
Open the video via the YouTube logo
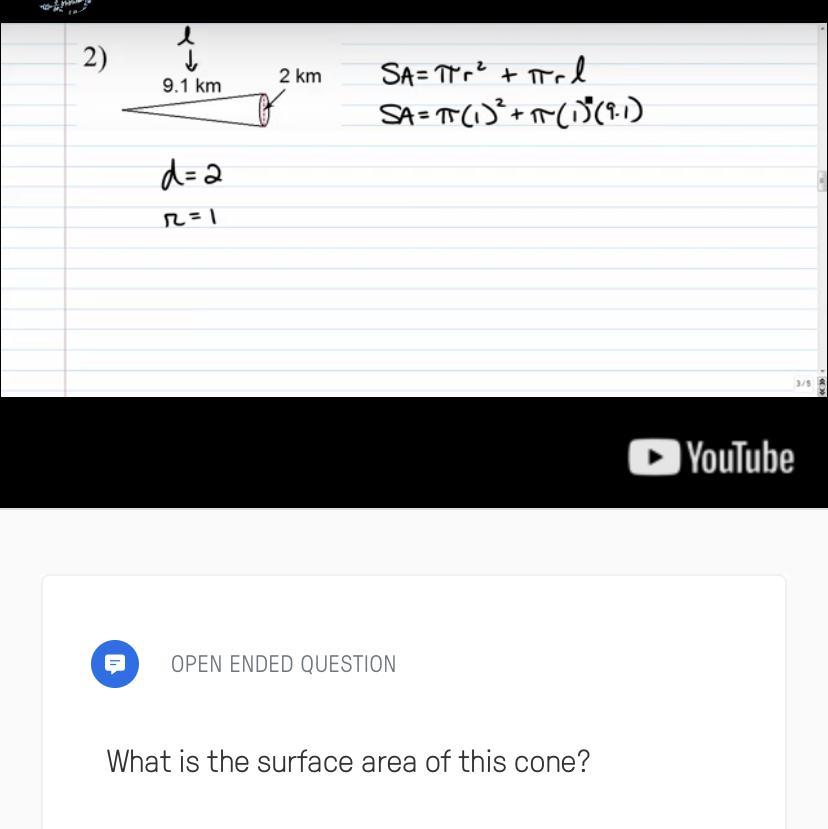[711, 458]
